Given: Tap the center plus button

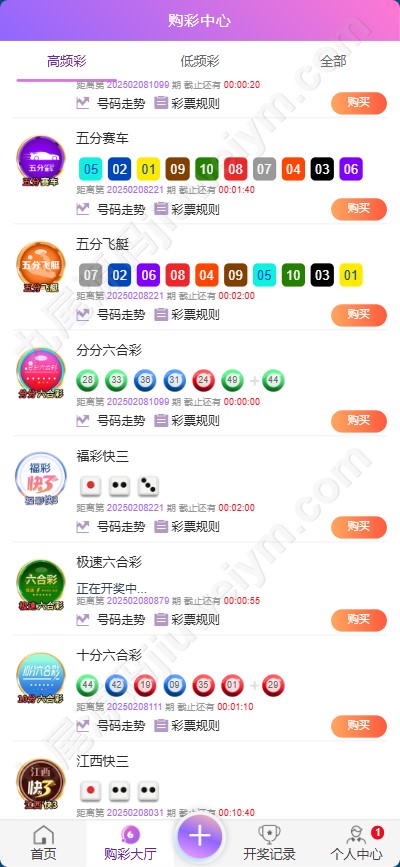Looking at the screenshot, I should click(200, 837).
